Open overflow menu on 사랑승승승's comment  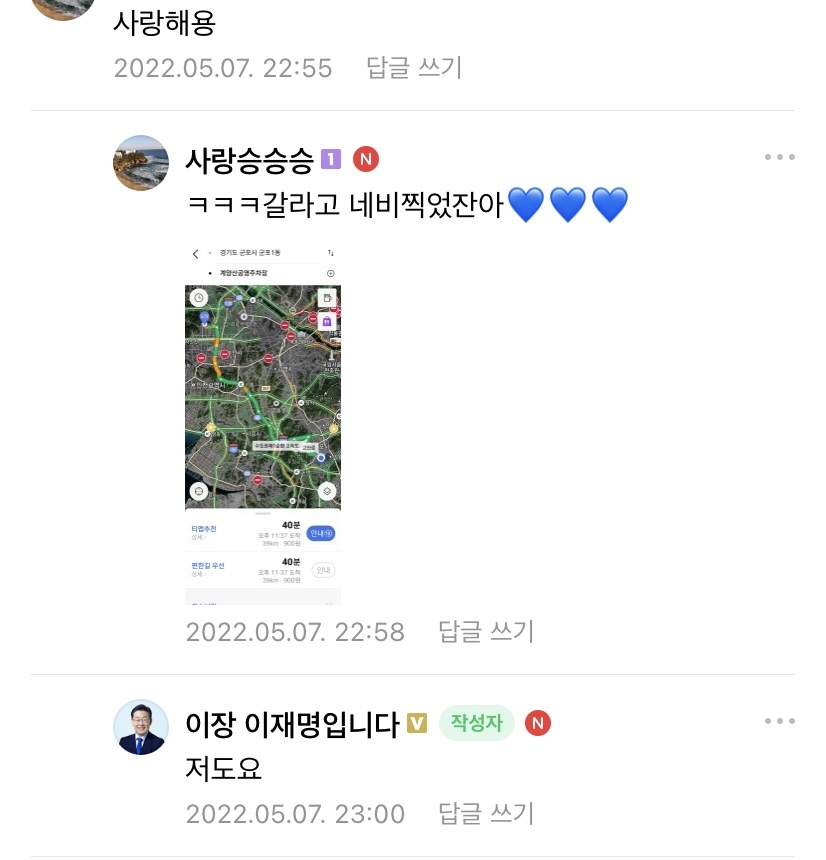point(779,157)
